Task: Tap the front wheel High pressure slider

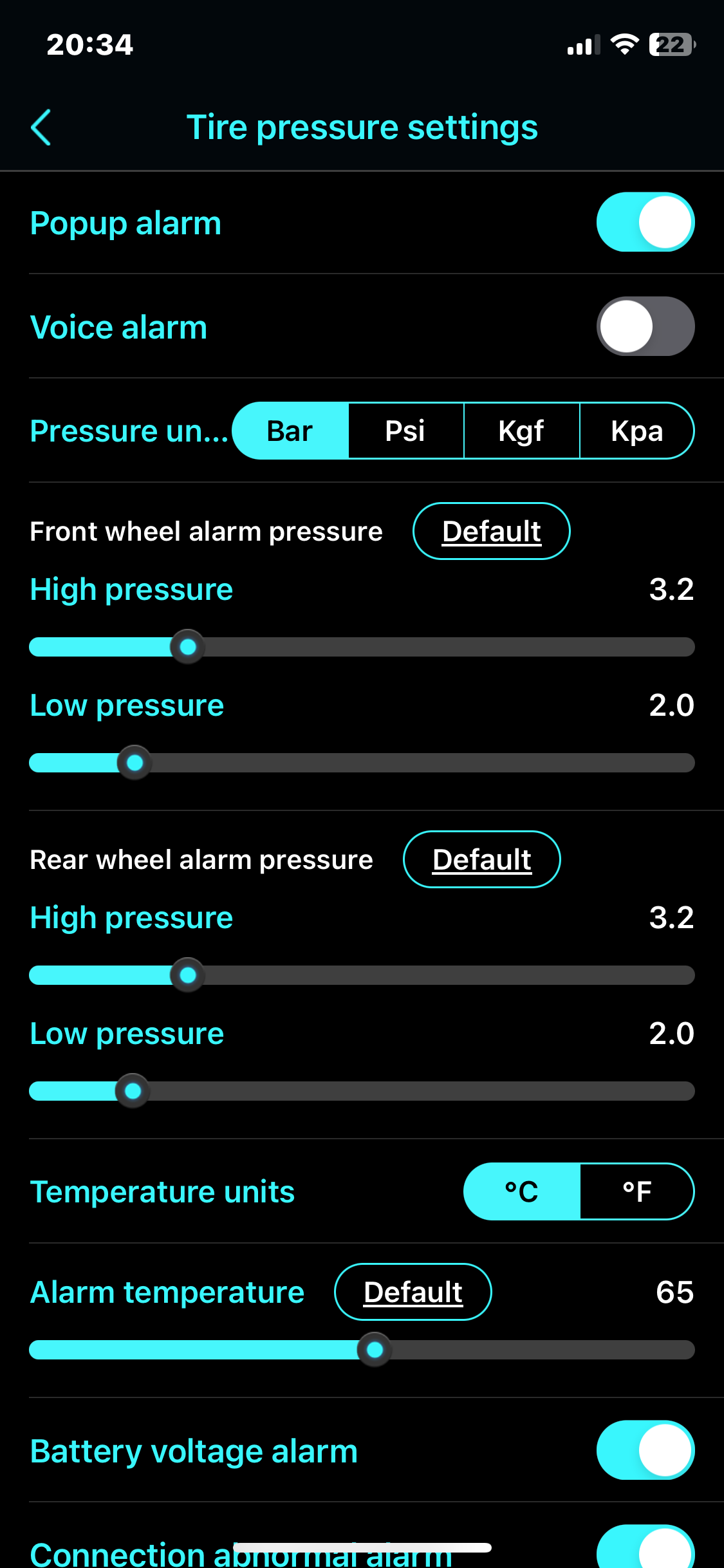Action: click(x=362, y=647)
